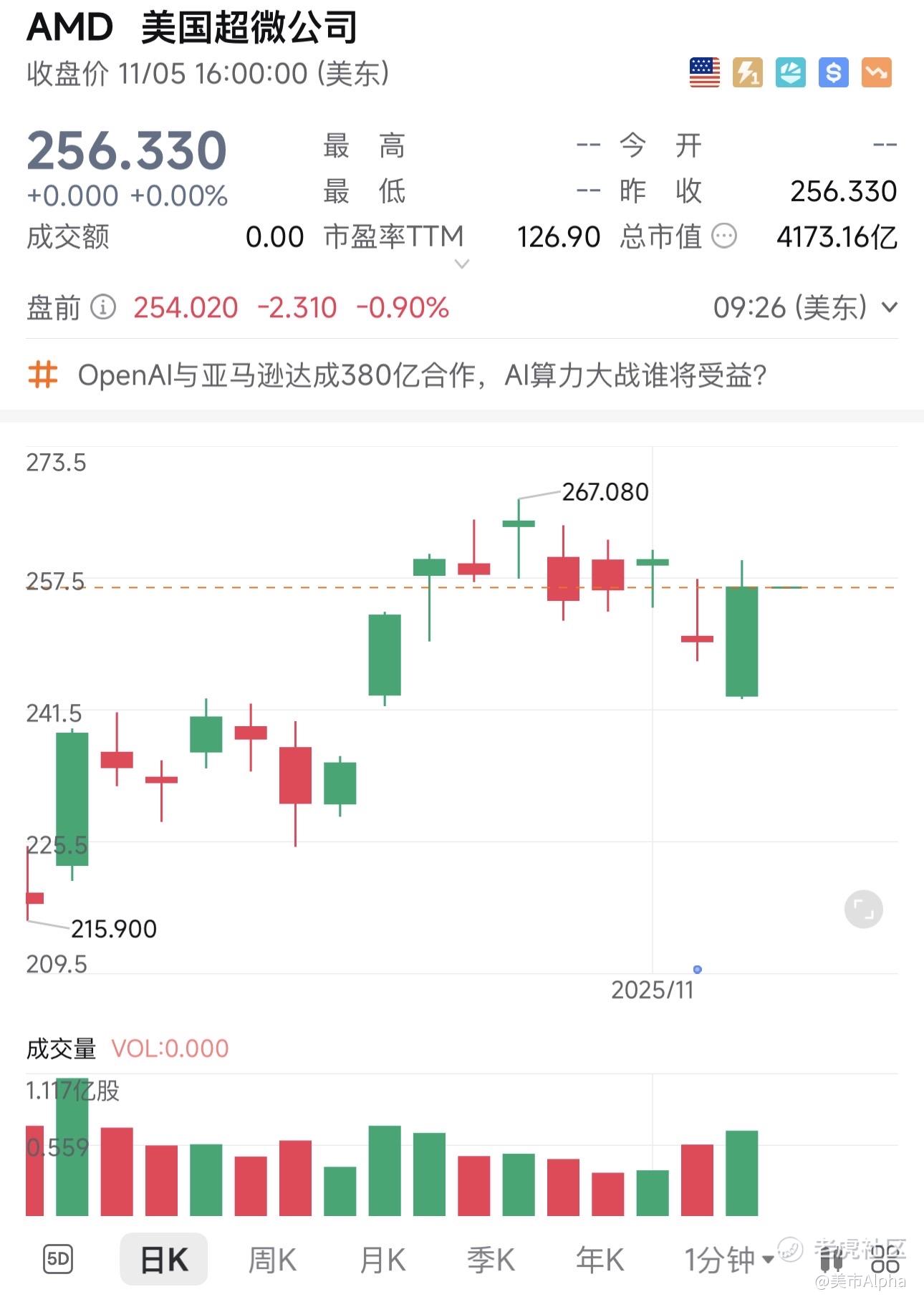924x1302 pixels.
Task: Tap the more icon next to 总市值
Action: (x=723, y=236)
